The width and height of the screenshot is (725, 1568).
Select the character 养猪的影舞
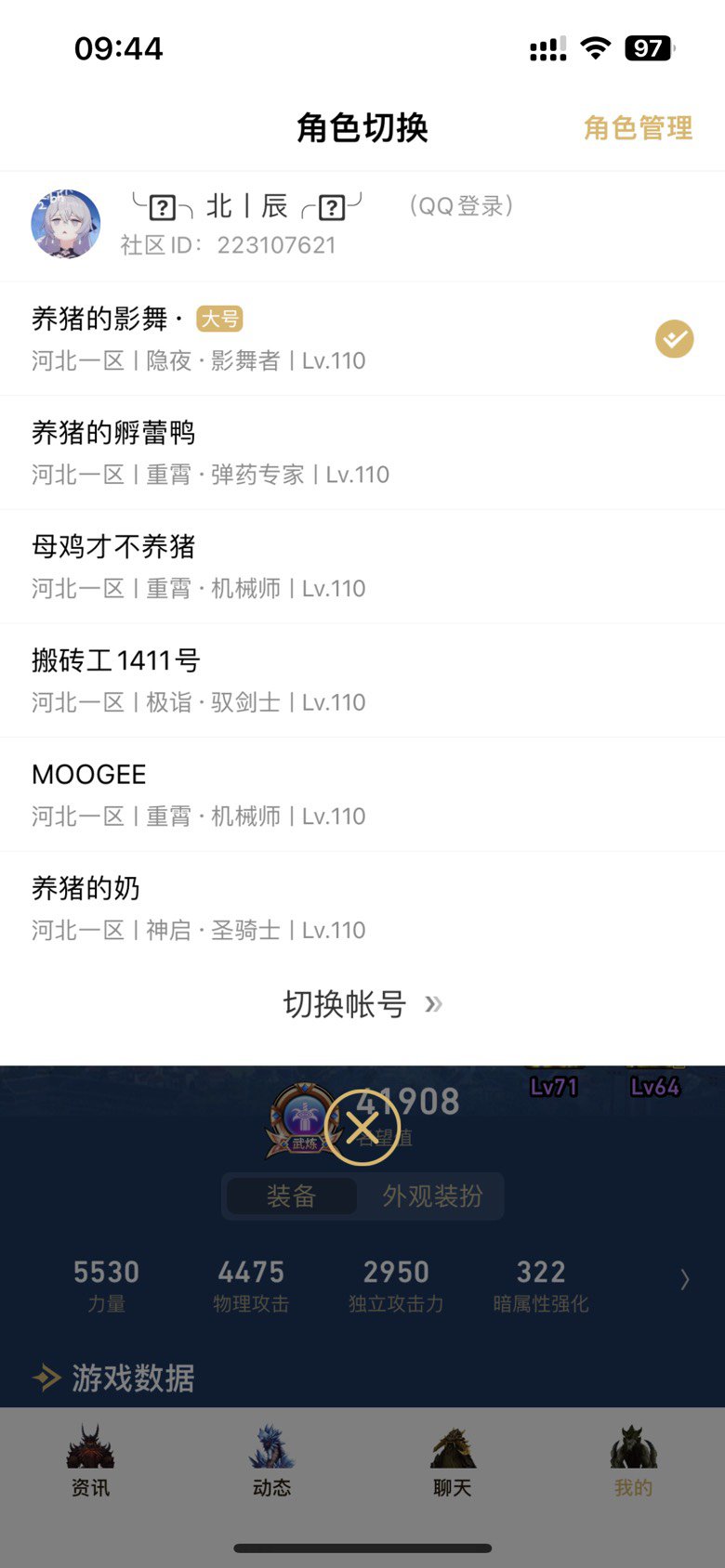pos(362,339)
